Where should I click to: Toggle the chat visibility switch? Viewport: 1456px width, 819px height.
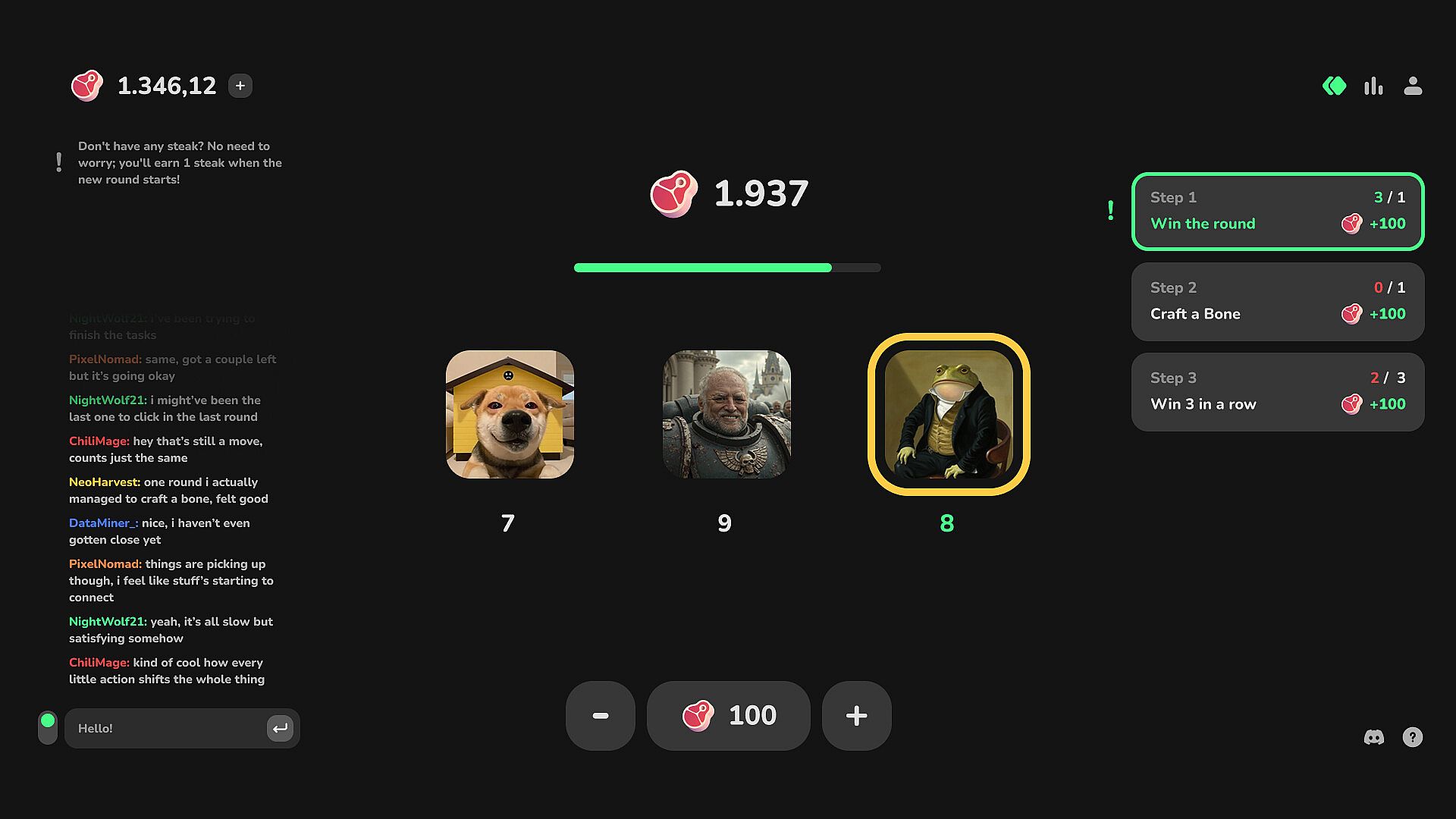(x=48, y=727)
